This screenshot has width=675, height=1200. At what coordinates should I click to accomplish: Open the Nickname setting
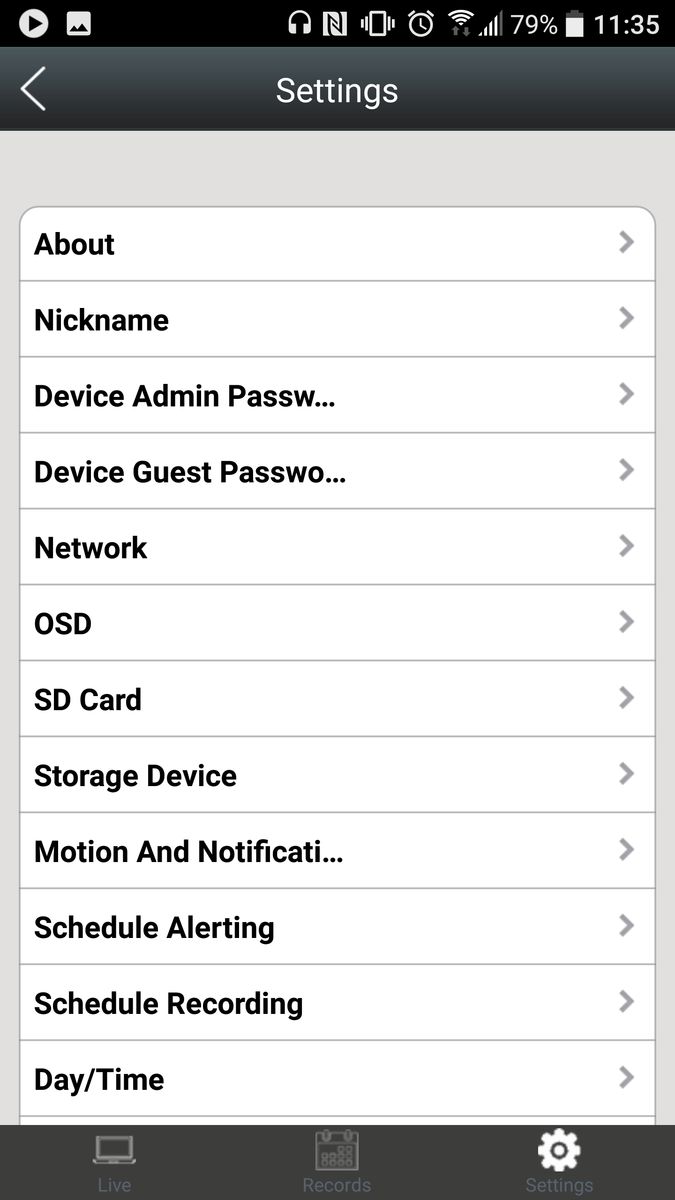pyautogui.click(x=337, y=320)
